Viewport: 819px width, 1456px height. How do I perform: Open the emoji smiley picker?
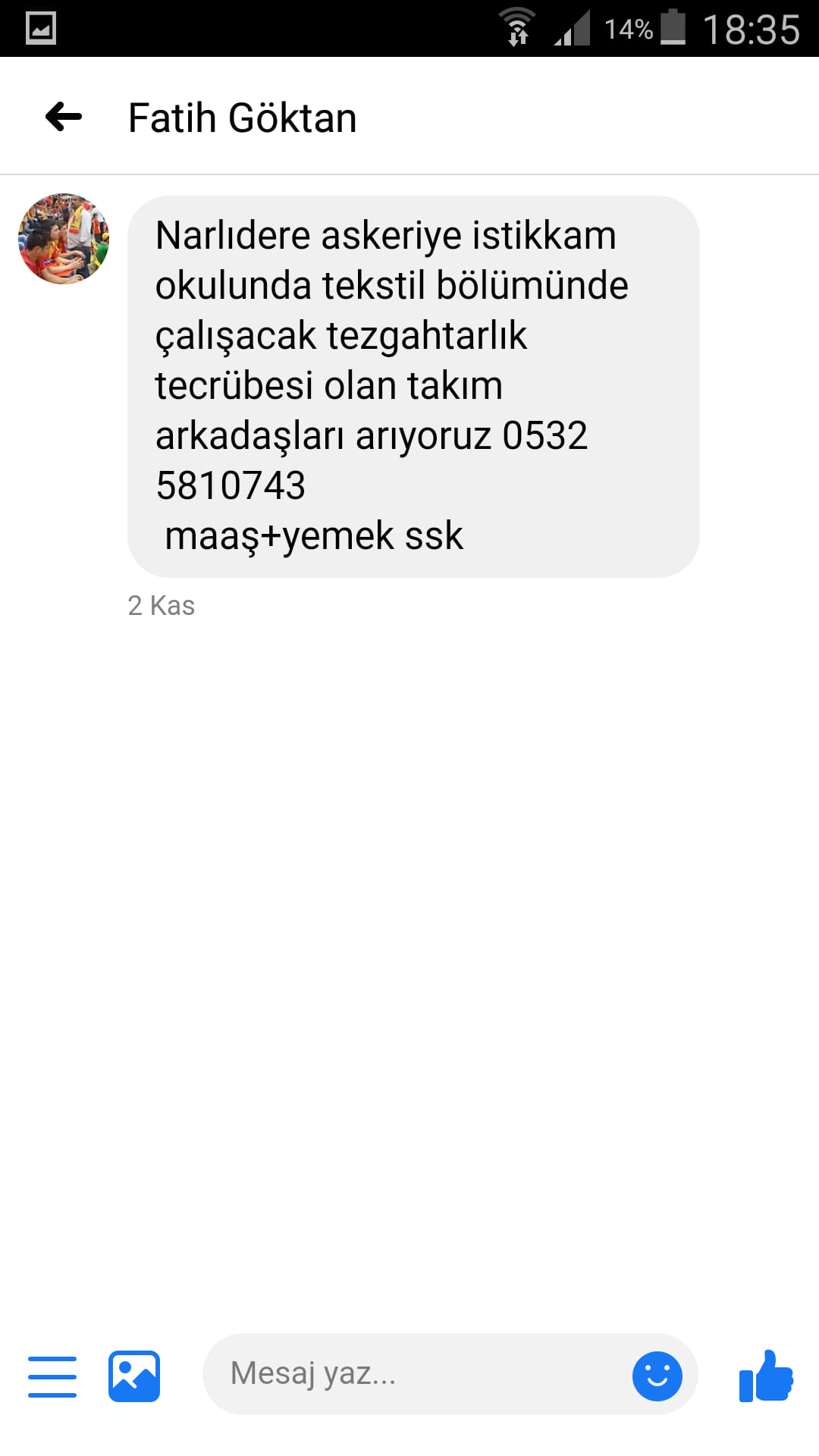point(657,1376)
